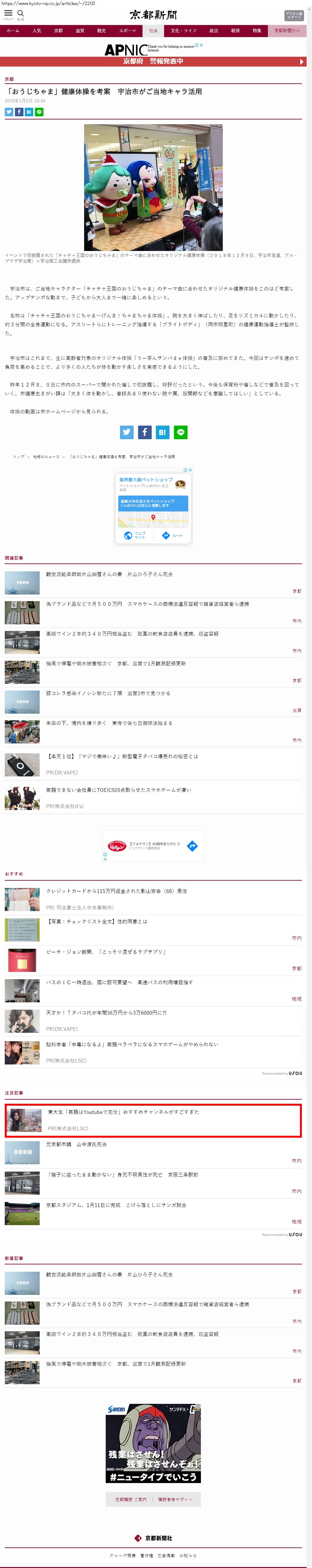Screen dimensions: 312x1568
Task: Open the search icon in header
Action: [x=21, y=13]
